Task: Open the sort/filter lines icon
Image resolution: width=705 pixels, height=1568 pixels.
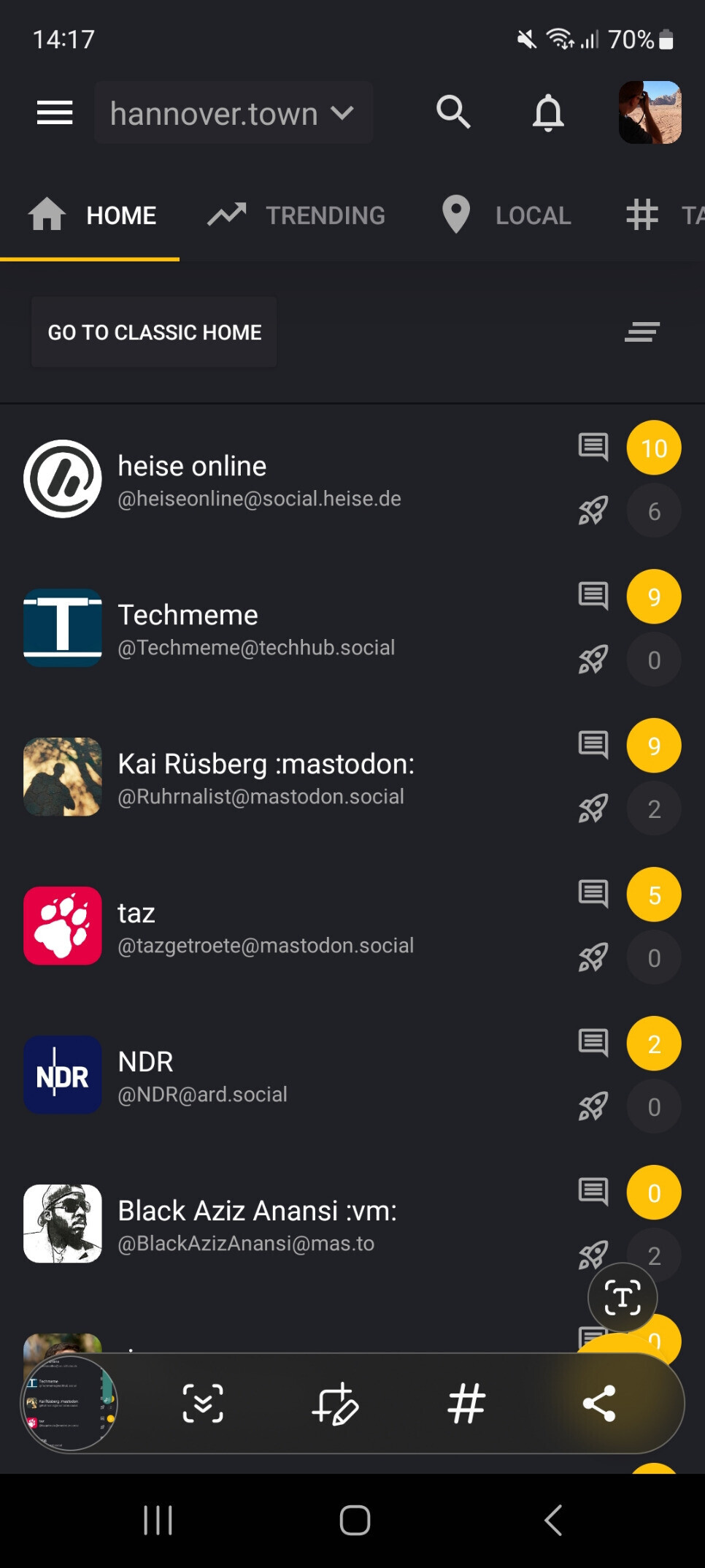Action: [642, 332]
